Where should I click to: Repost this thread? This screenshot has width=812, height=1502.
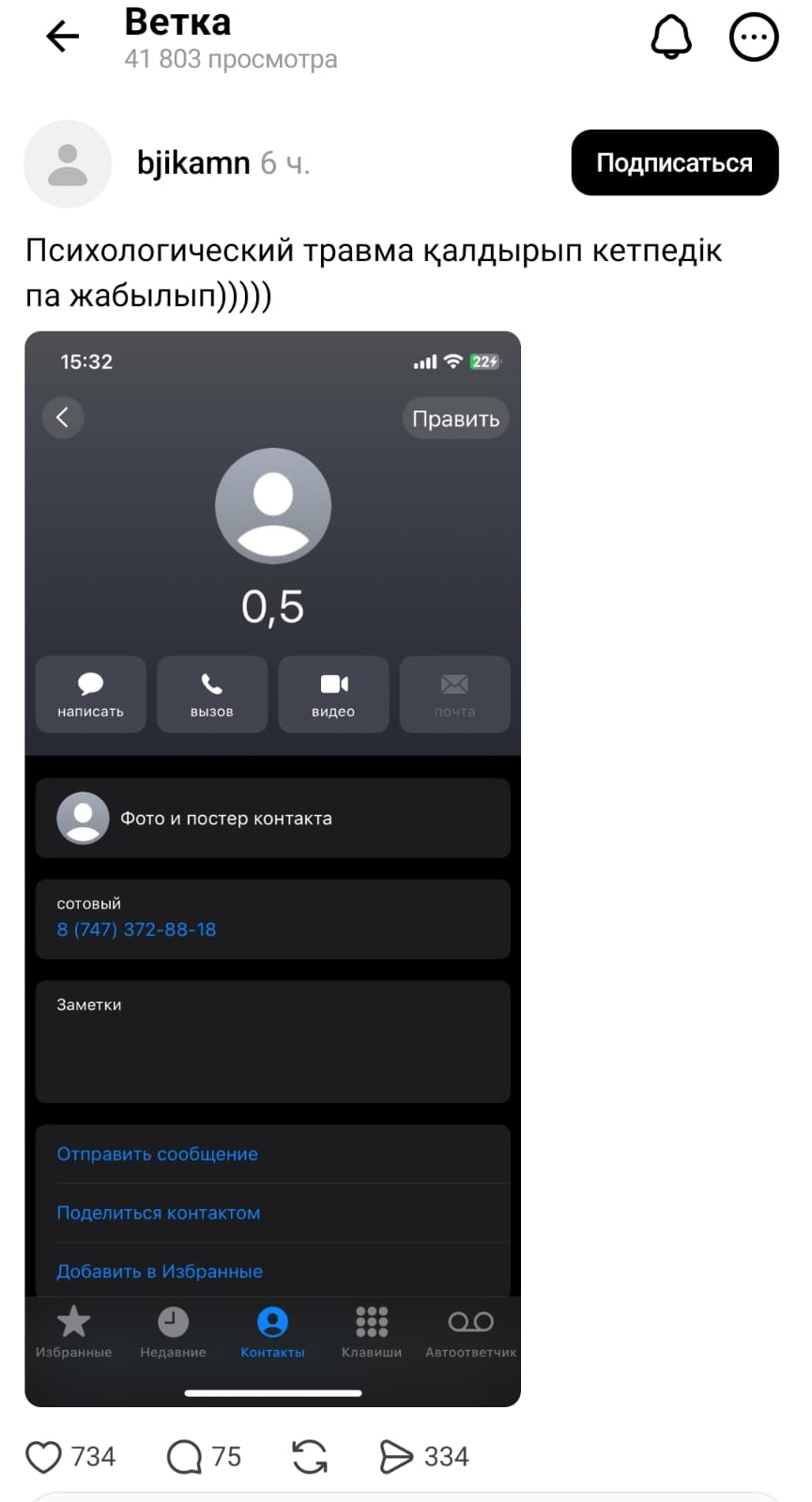coord(310,1456)
